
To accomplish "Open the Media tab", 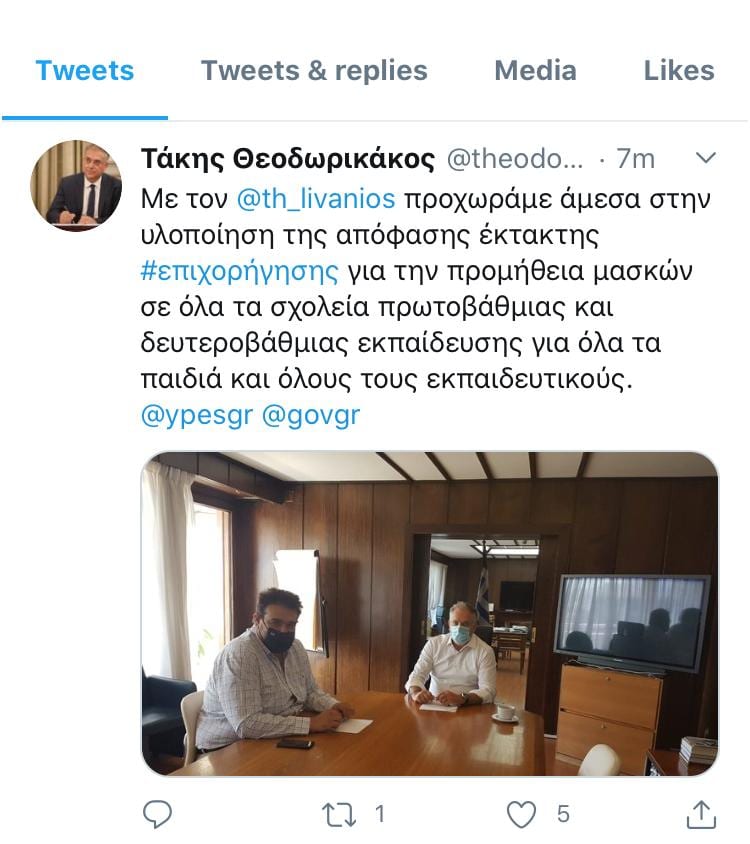I will point(535,71).
